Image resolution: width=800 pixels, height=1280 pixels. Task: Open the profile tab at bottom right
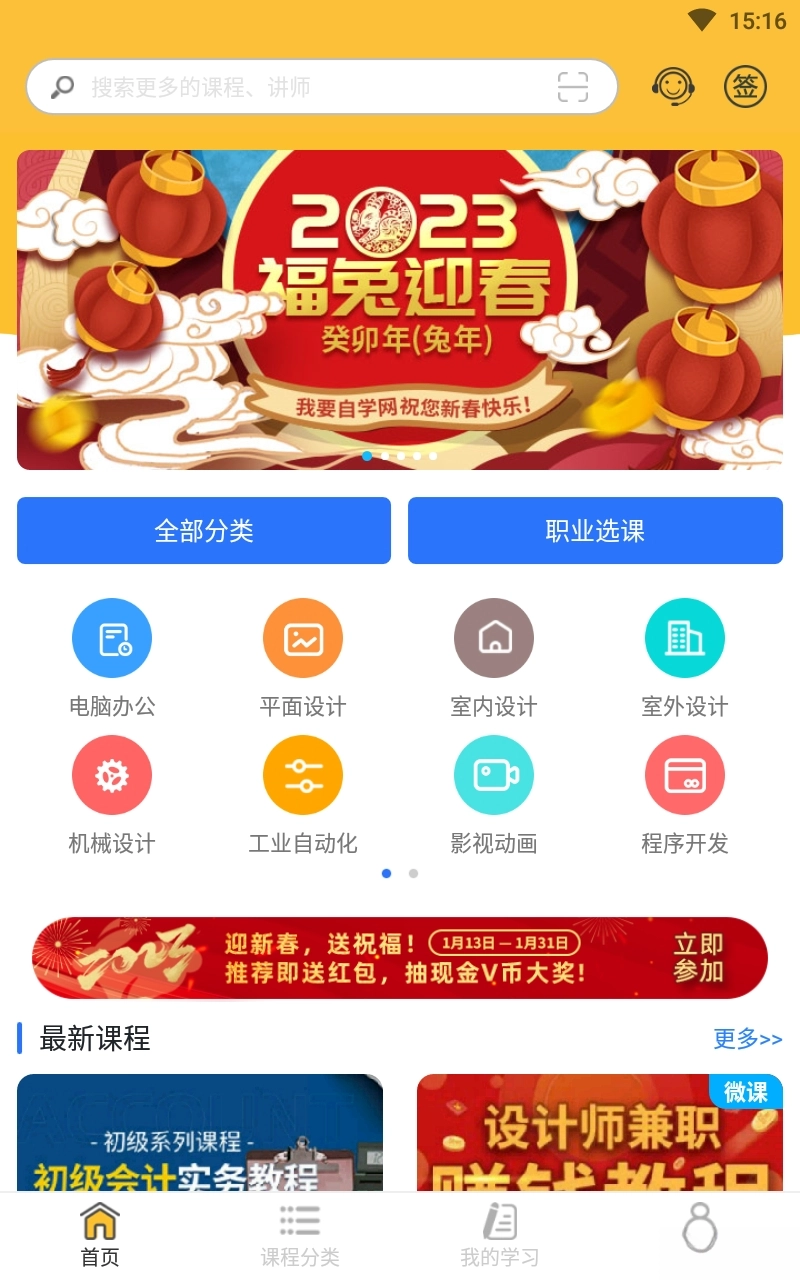[x=698, y=1232]
